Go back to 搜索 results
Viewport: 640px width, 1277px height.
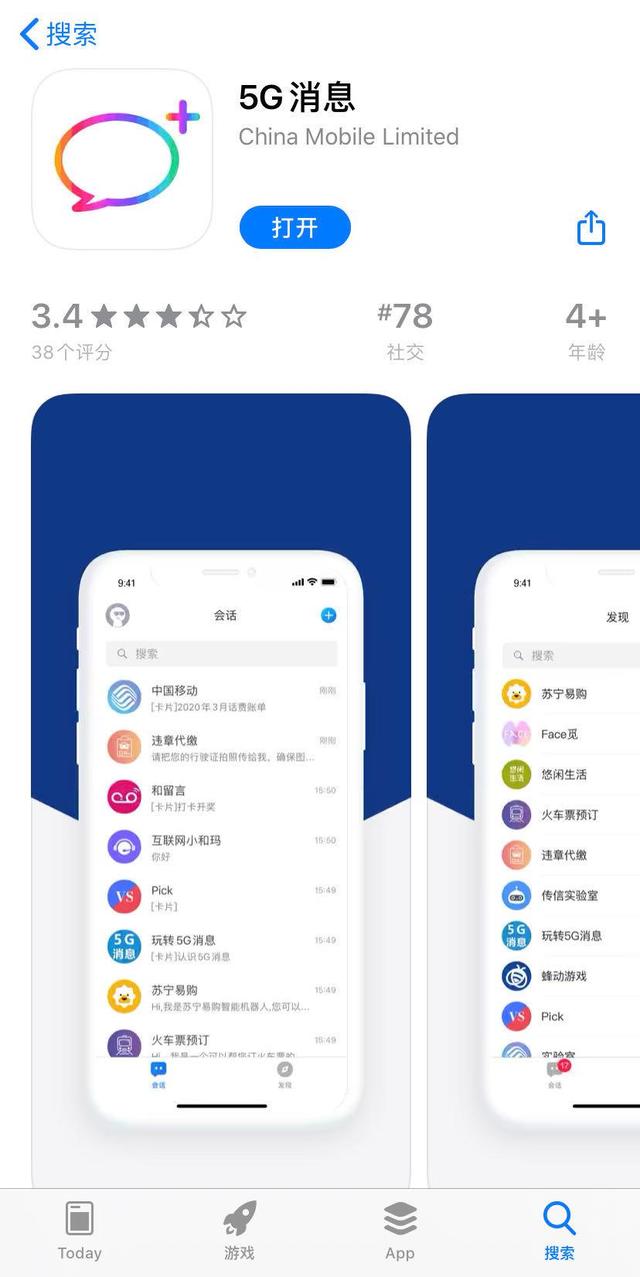58,34
